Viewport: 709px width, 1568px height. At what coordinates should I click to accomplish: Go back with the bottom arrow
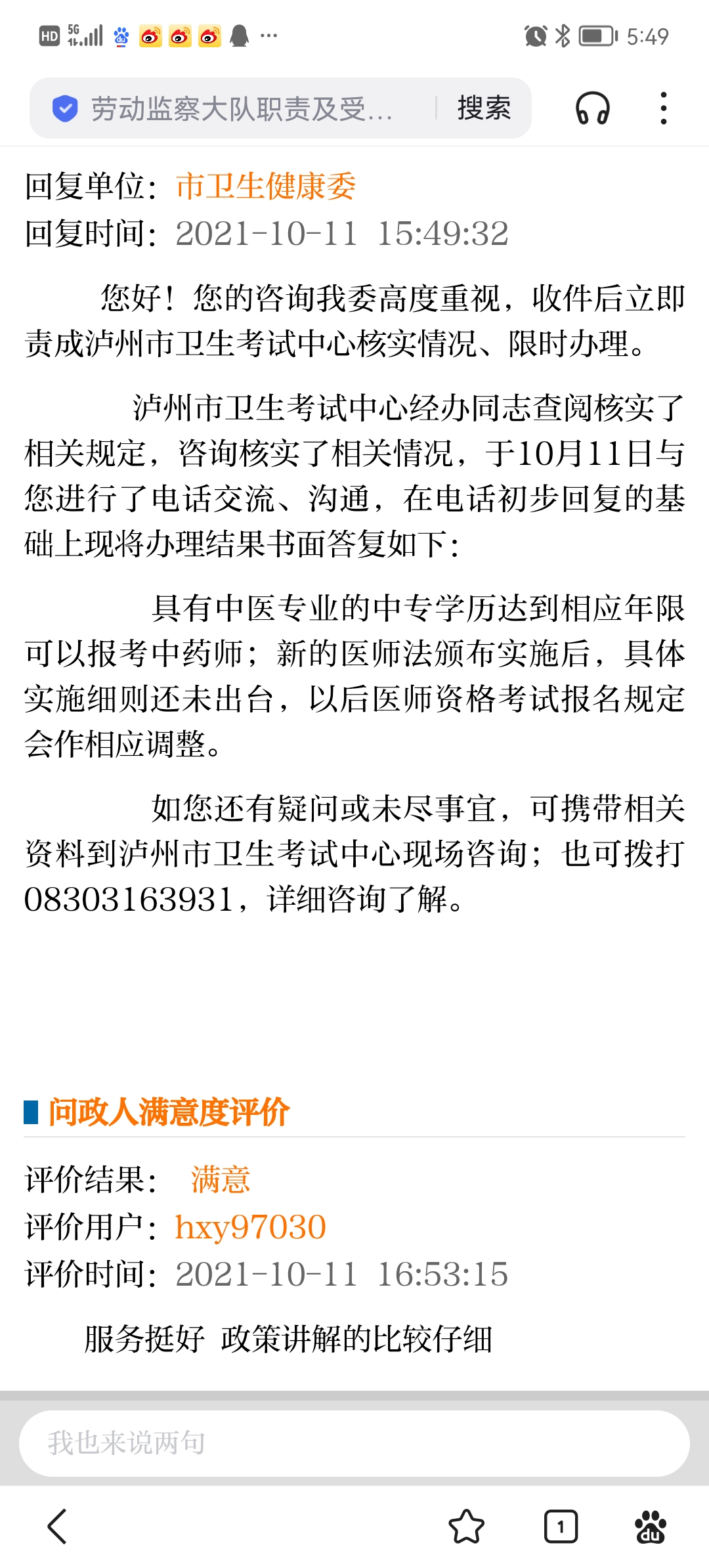coord(58,1526)
